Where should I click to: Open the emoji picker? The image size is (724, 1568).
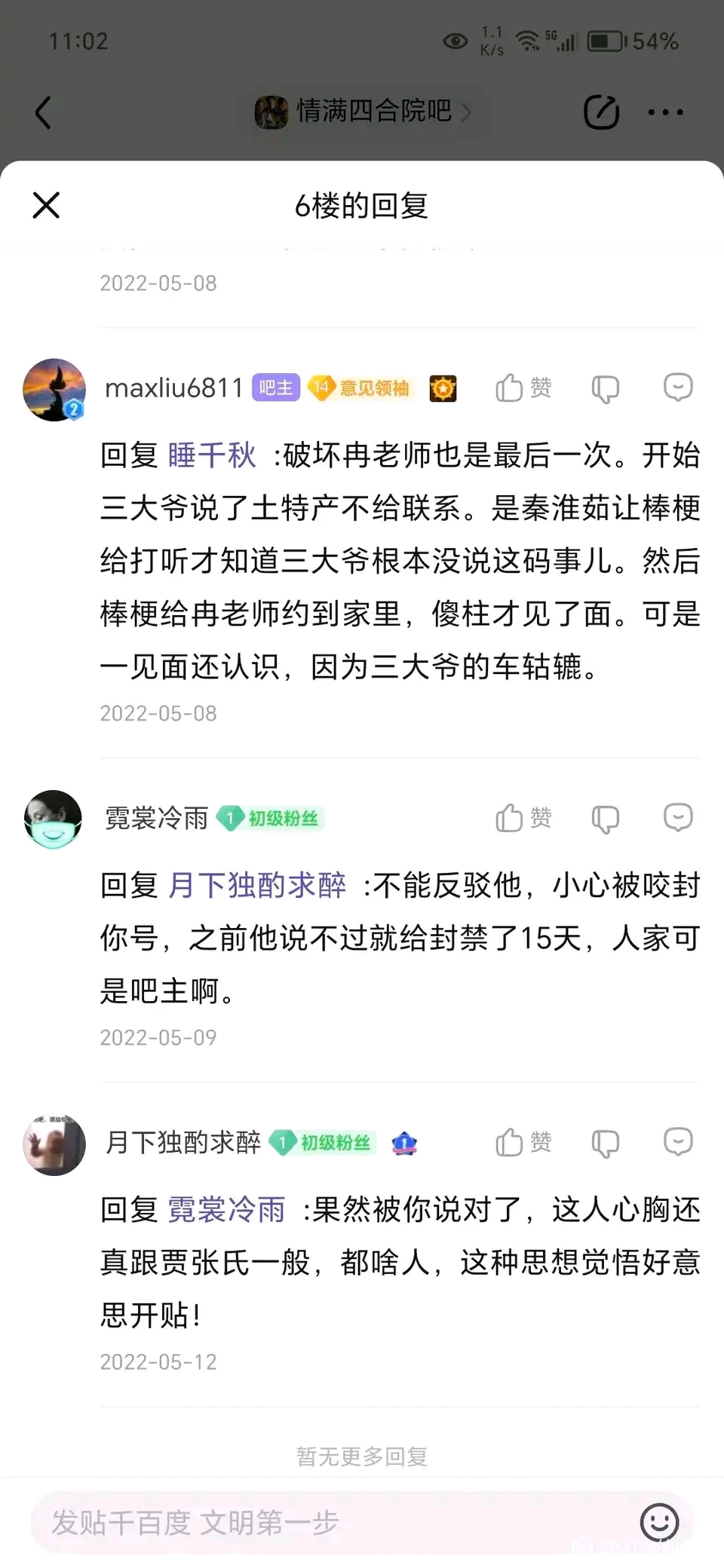coord(659,1523)
